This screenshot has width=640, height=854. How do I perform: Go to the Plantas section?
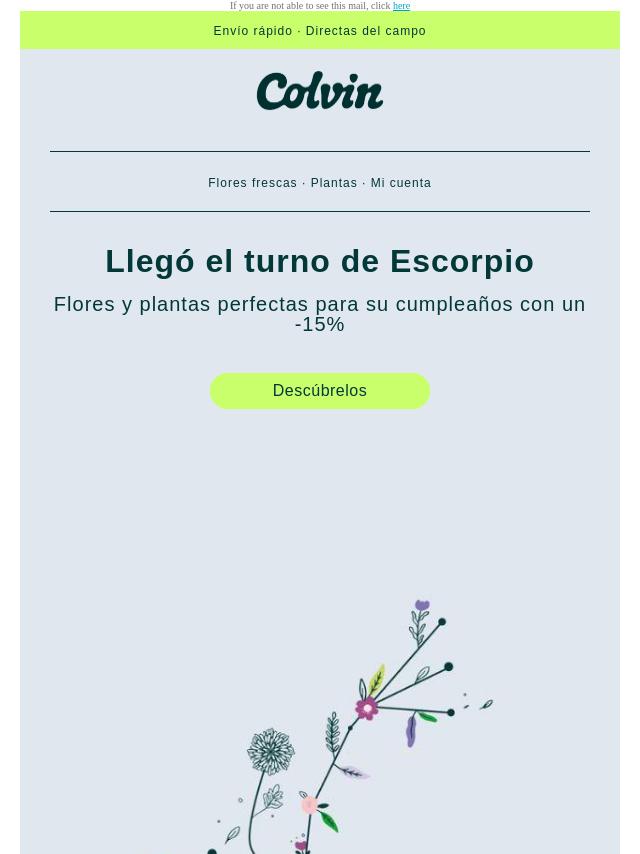333,183
